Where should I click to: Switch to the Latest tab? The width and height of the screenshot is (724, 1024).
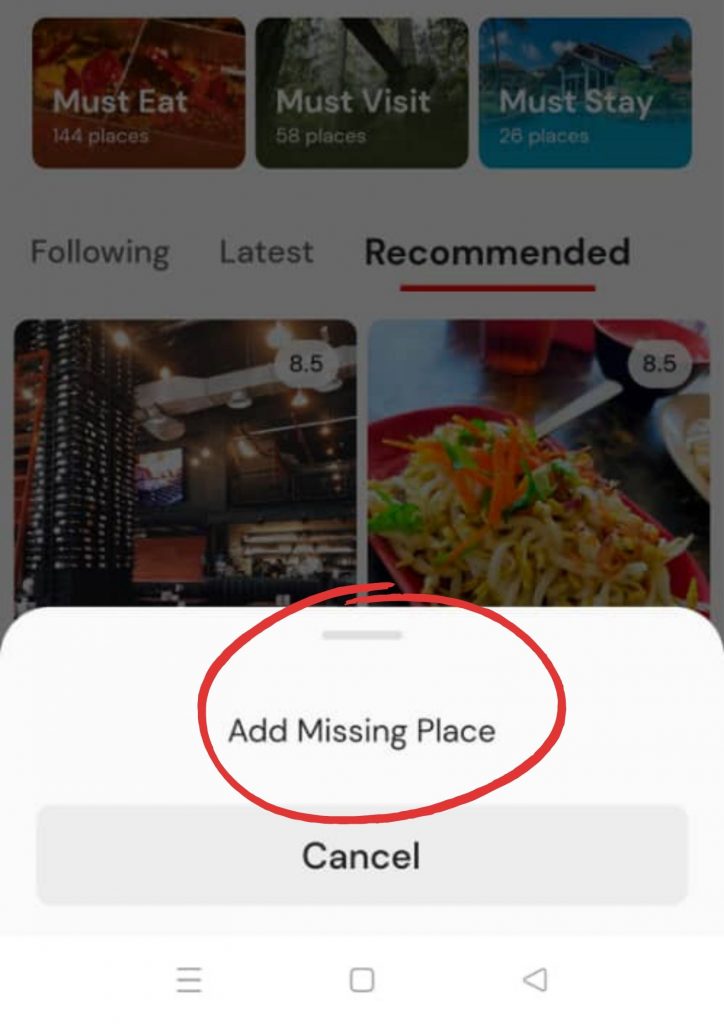[266, 252]
